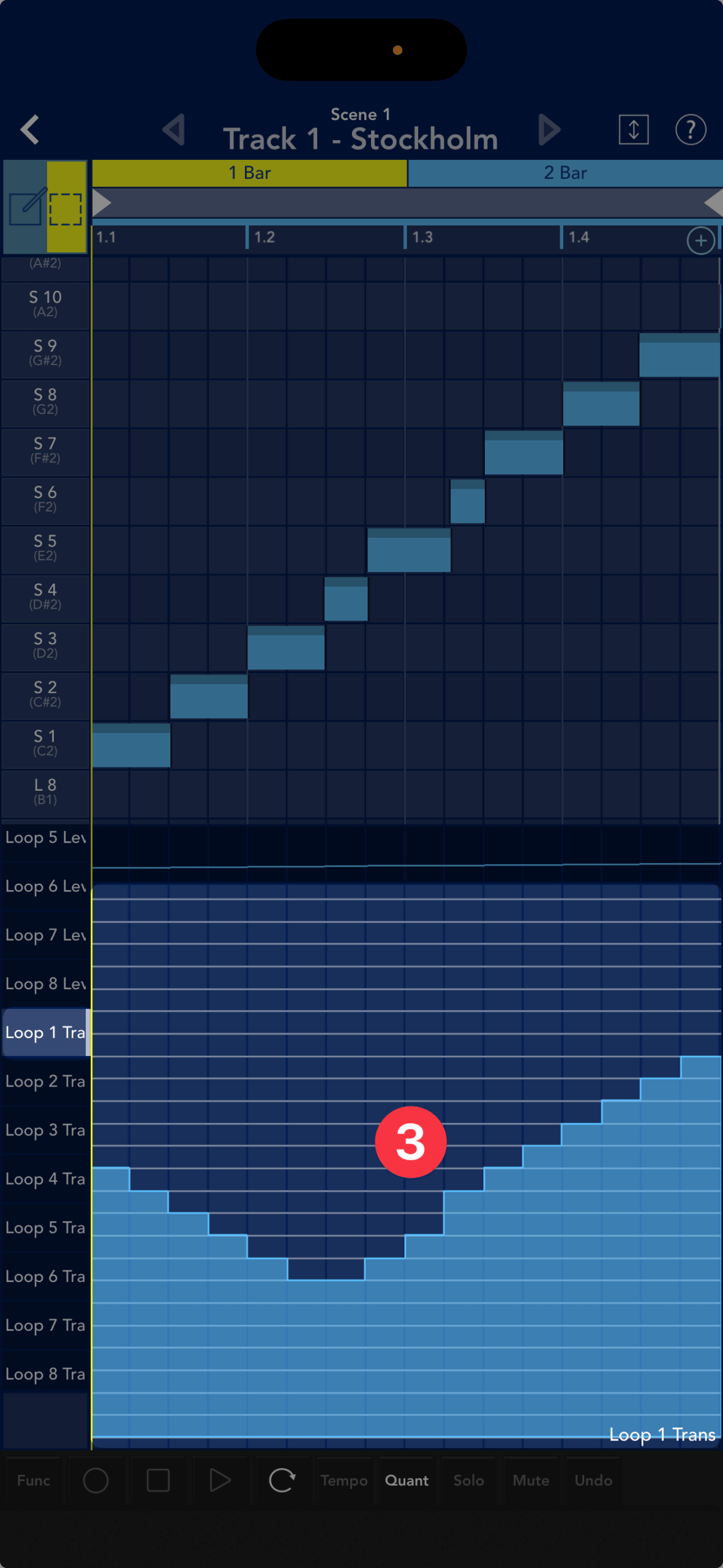Screen dimensions: 723x1568
Task: Select the 2 Bar section
Action: [564, 173]
